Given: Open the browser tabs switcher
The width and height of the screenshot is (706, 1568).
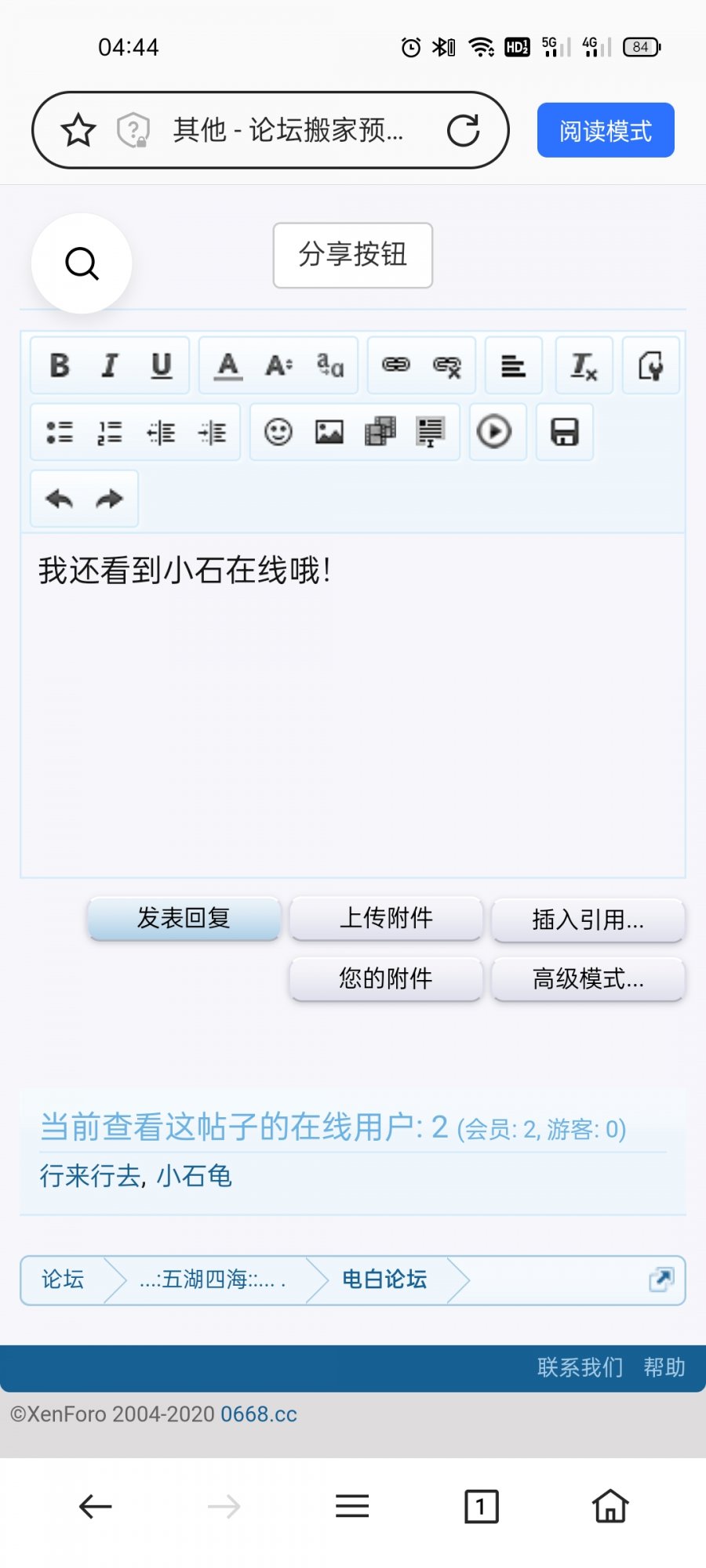Looking at the screenshot, I should [481, 1506].
